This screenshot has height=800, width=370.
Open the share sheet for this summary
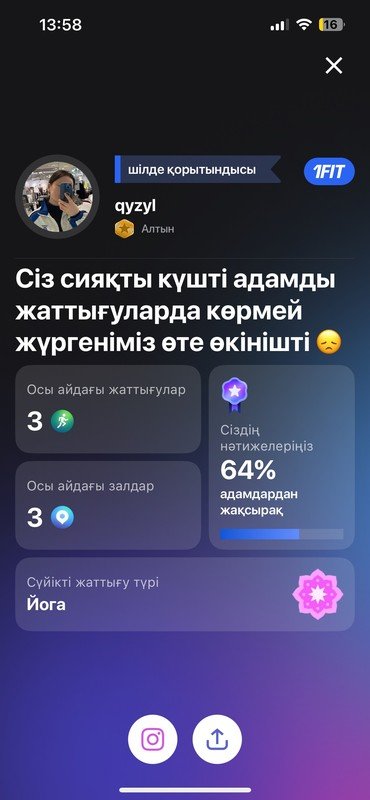tap(217, 739)
